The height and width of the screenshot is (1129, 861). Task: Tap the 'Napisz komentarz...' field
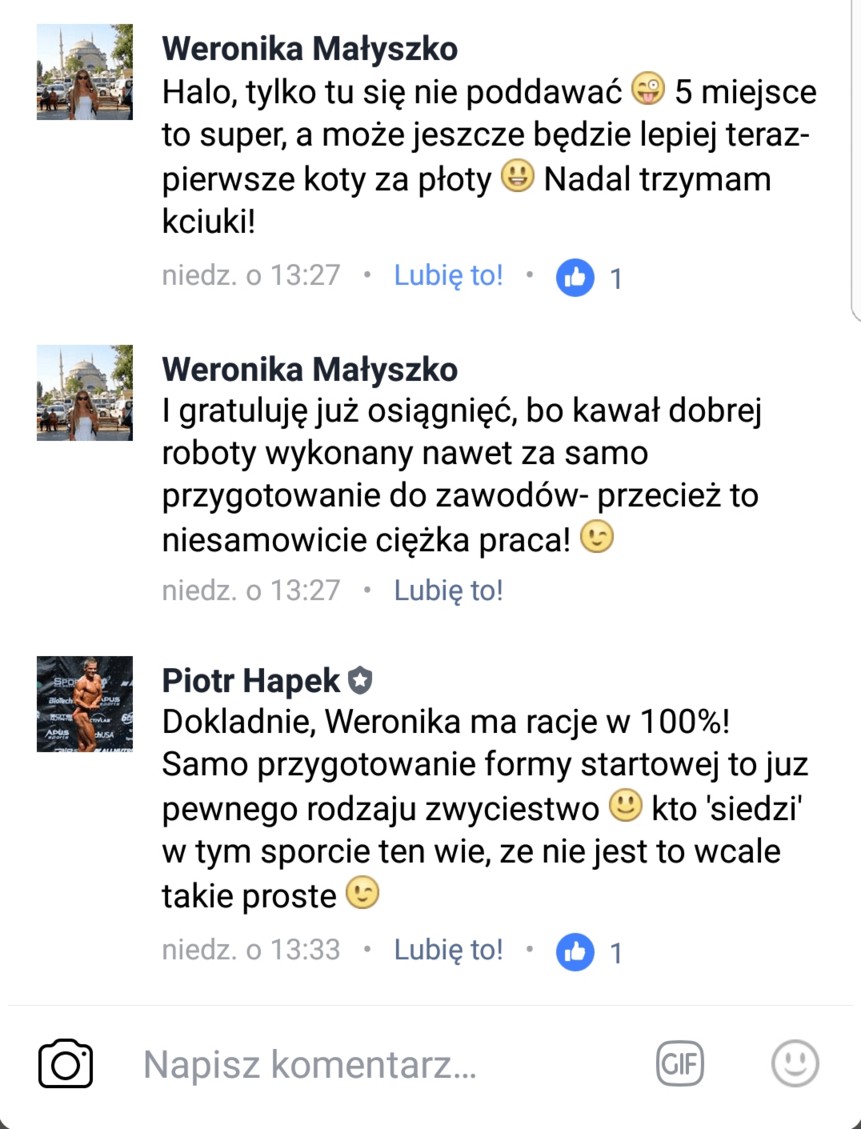(x=380, y=1065)
